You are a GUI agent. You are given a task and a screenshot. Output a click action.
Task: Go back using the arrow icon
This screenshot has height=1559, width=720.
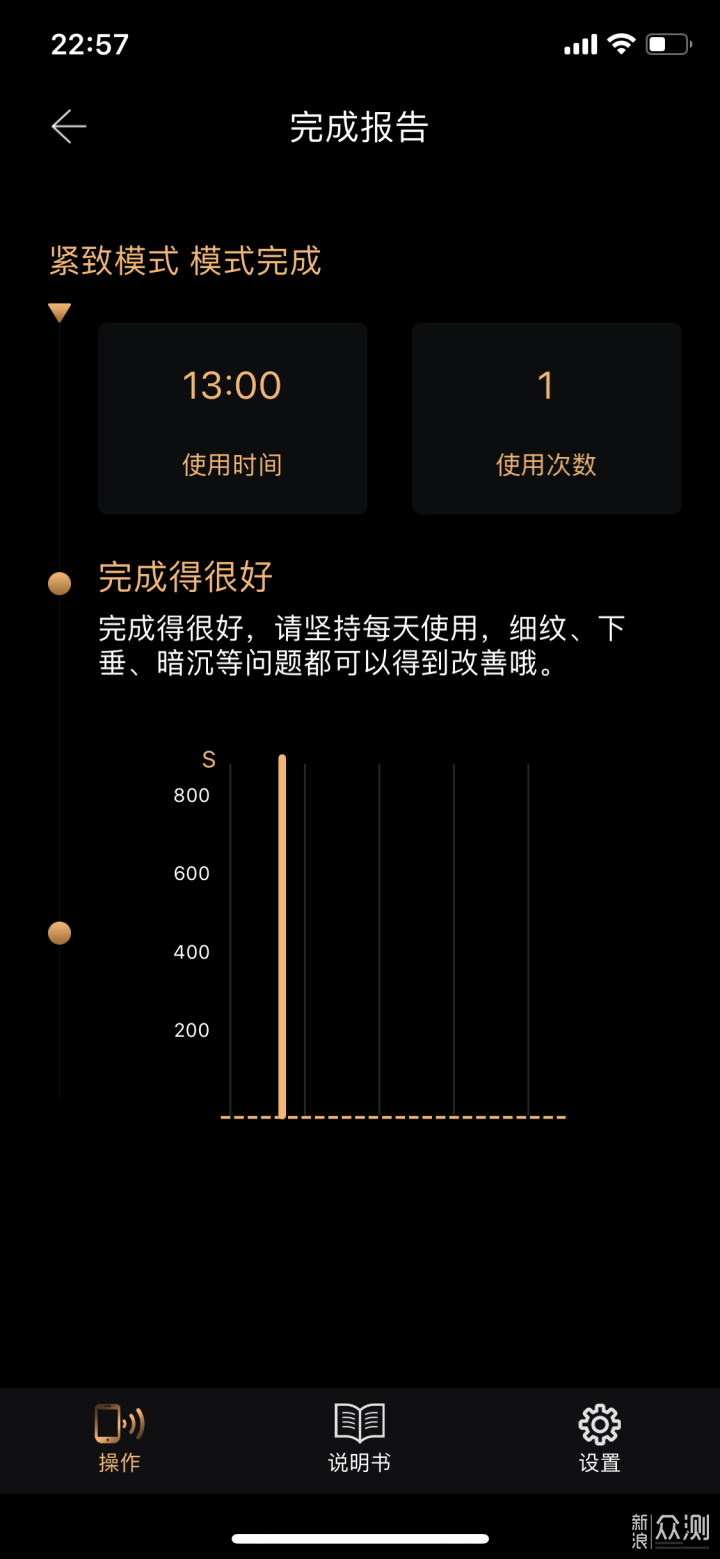(69, 127)
